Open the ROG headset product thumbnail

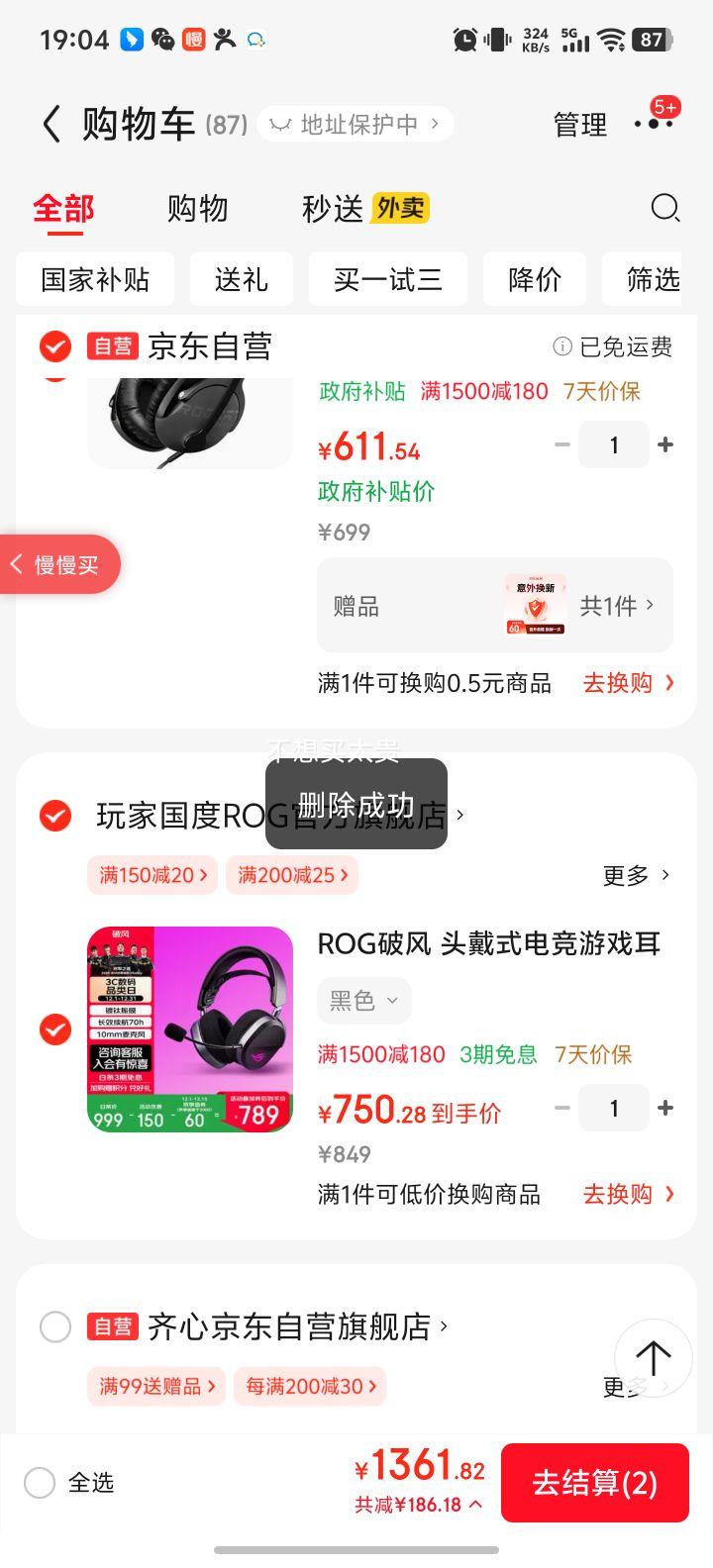click(189, 1029)
